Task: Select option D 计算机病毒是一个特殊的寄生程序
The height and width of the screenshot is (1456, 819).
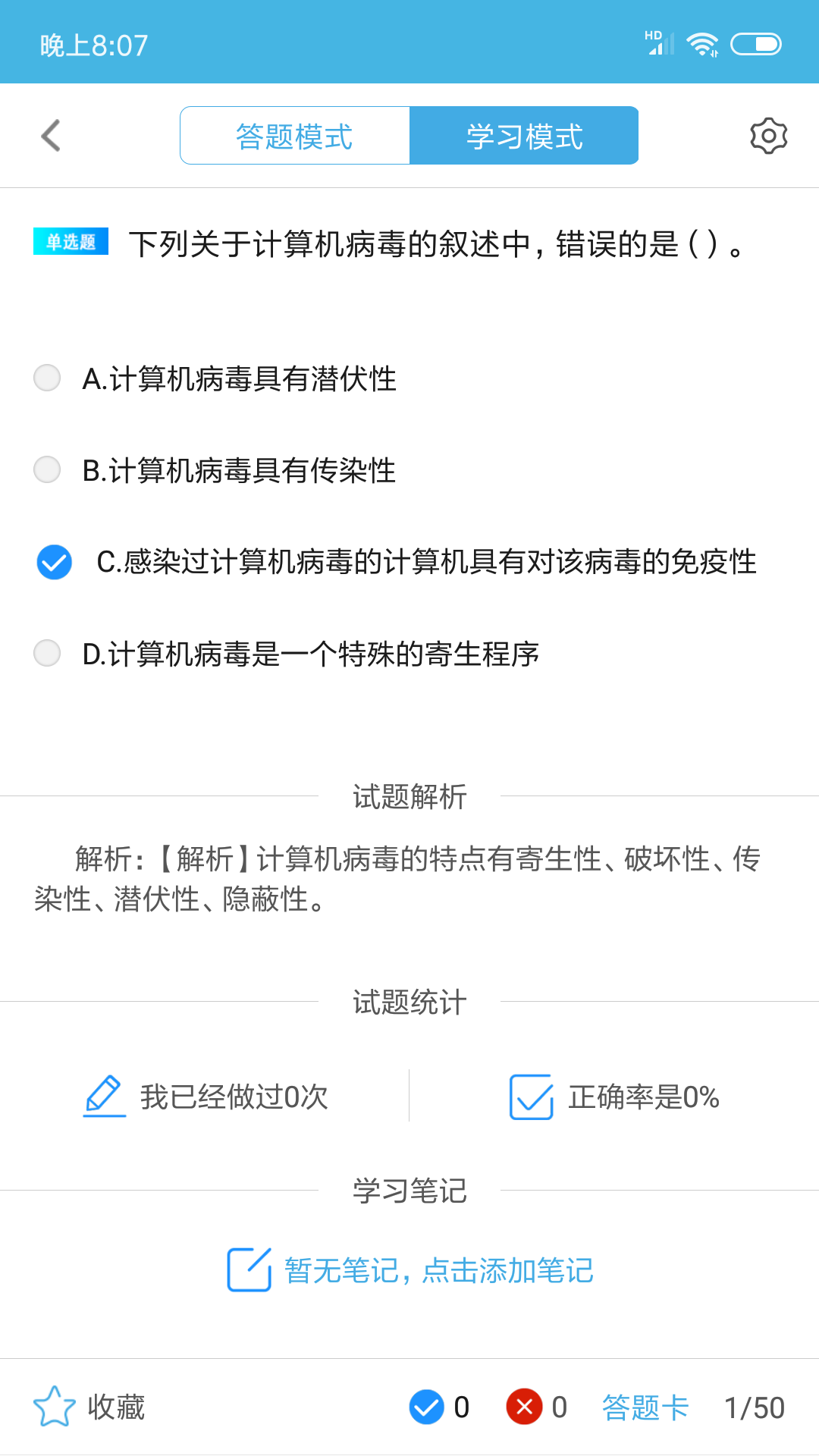Action: coord(47,653)
